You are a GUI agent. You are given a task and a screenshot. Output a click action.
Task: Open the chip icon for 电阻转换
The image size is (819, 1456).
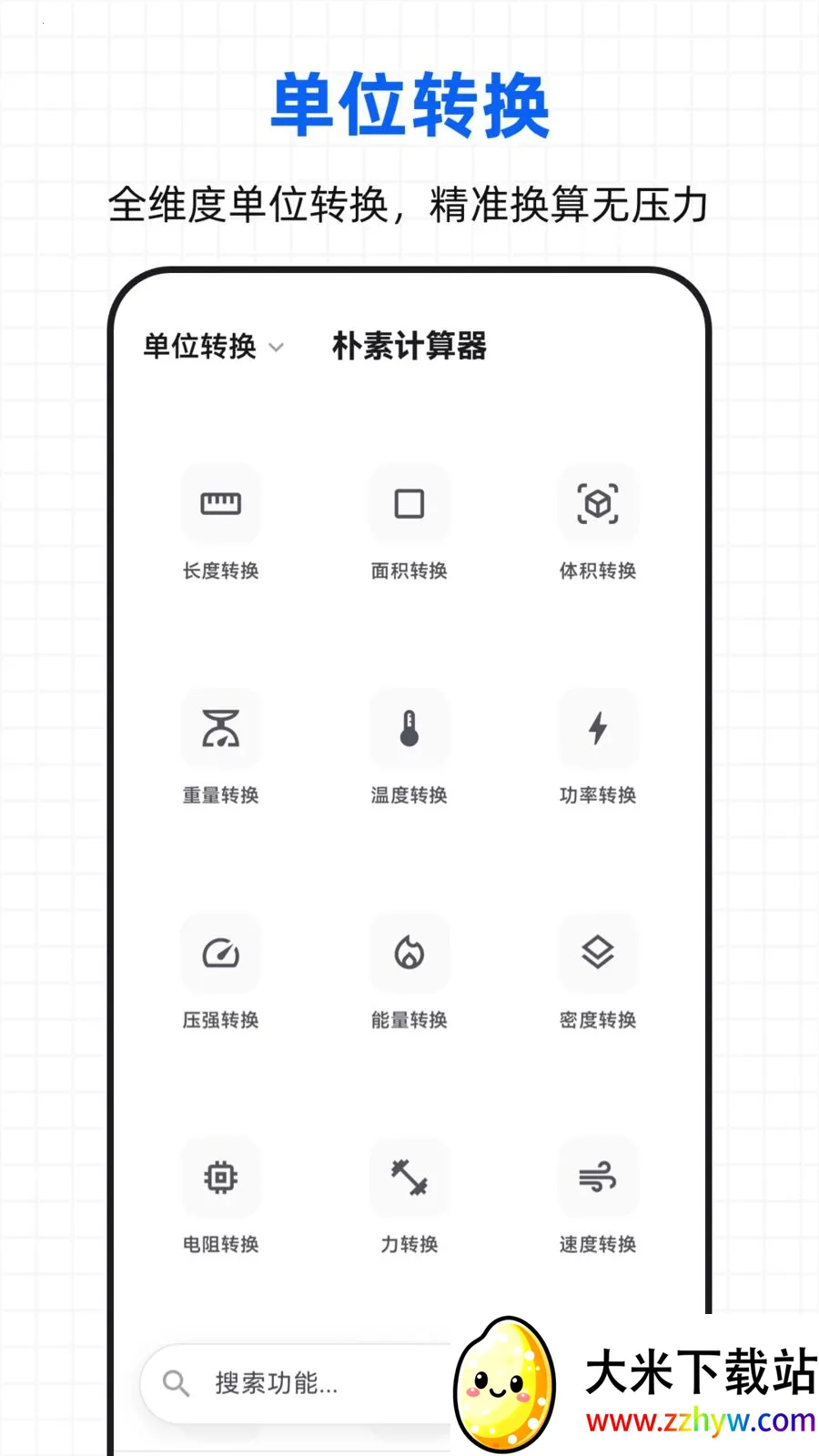(x=221, y=1177)
